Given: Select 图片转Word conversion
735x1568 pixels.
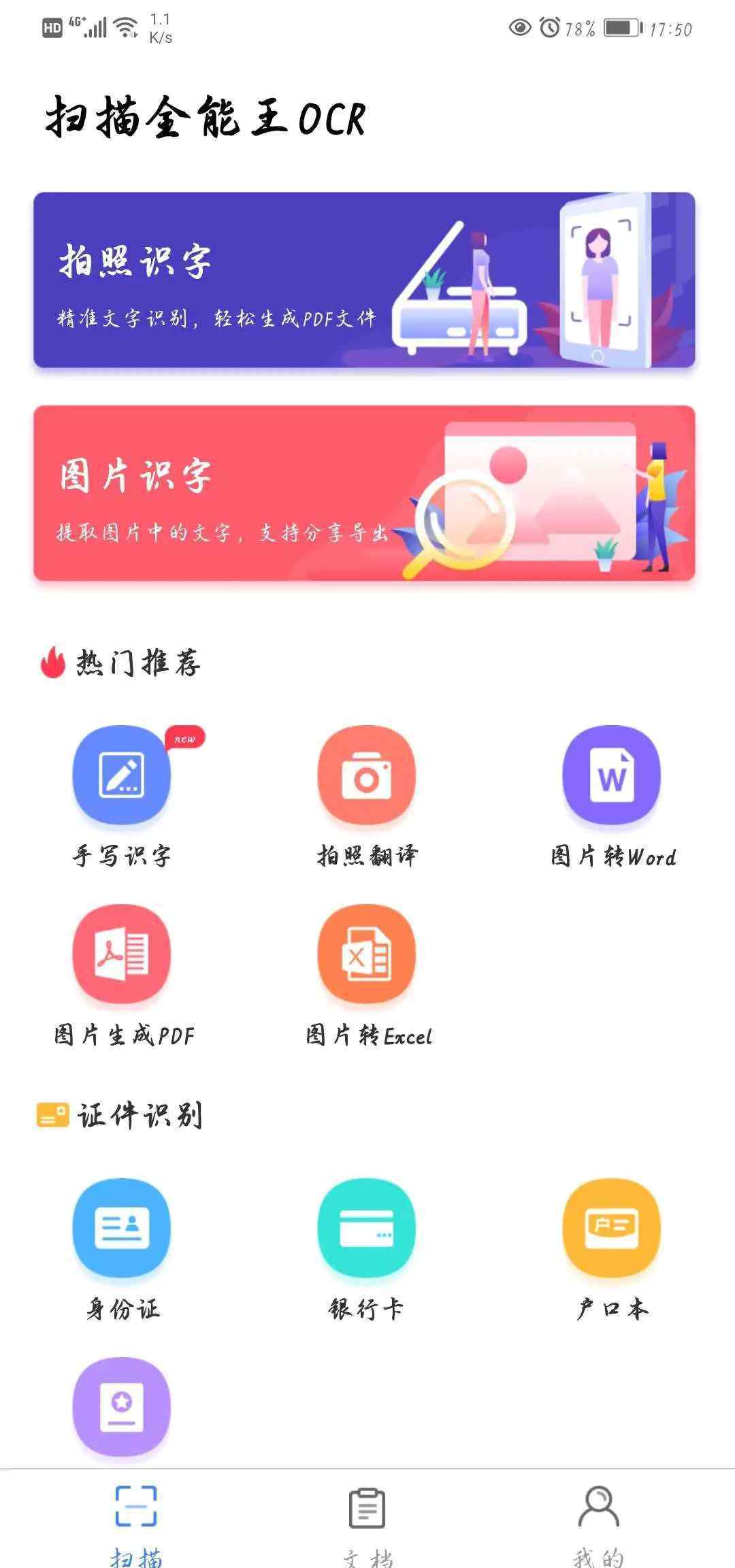Looking at the screenshot, I should click(x=612, y=775).
